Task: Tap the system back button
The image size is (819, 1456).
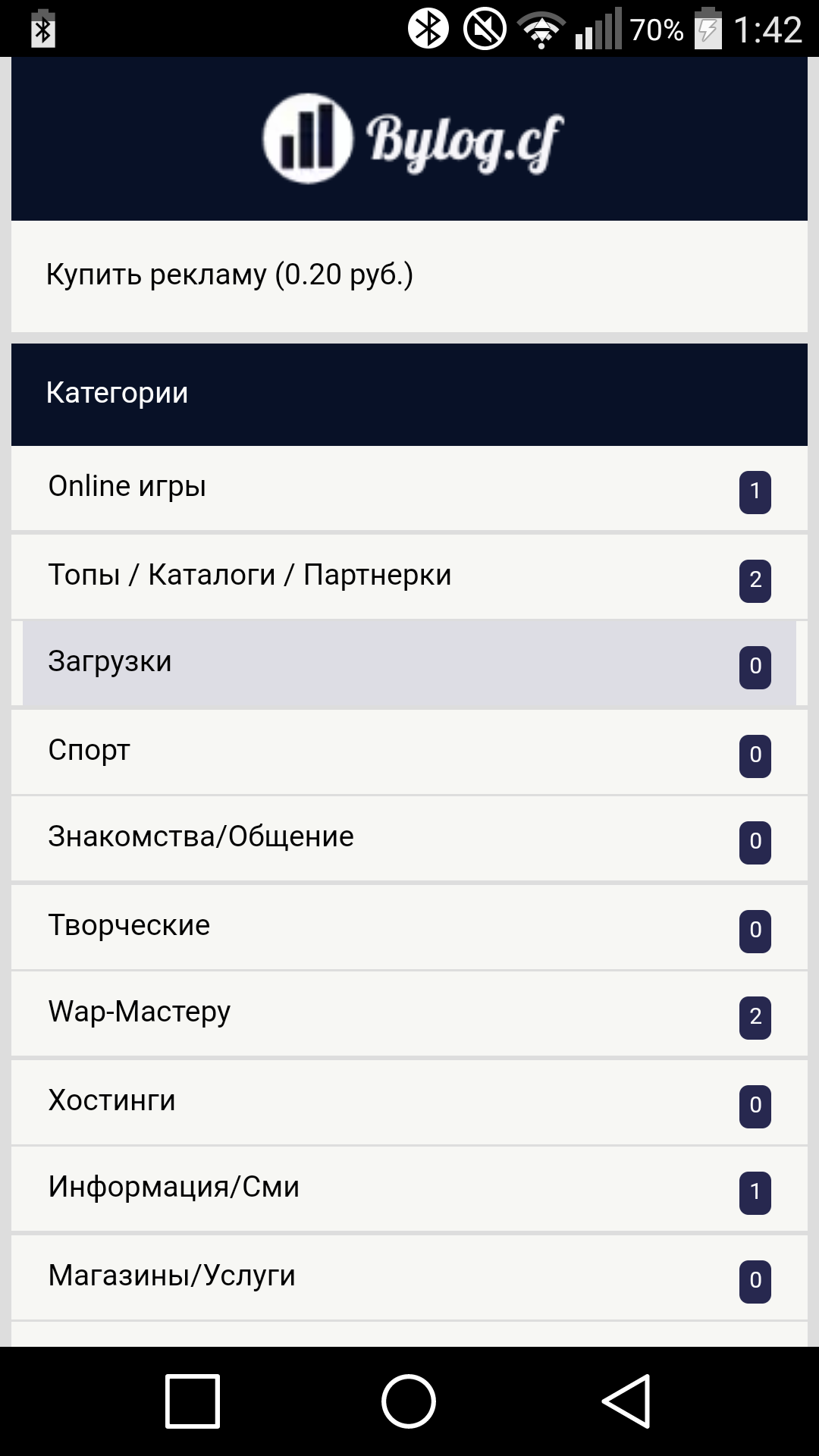Action: 626,1401
